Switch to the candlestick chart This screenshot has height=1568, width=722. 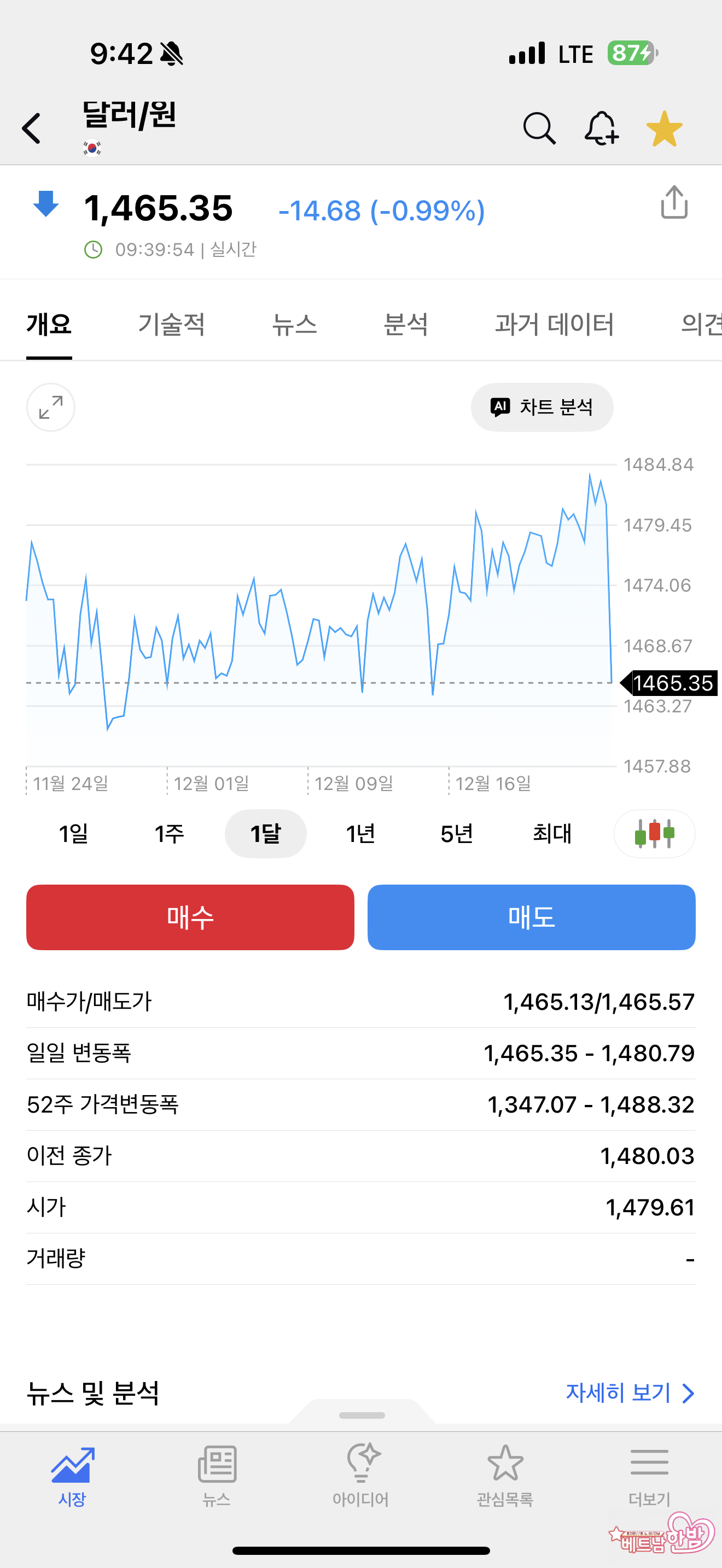tap(654, 833)
